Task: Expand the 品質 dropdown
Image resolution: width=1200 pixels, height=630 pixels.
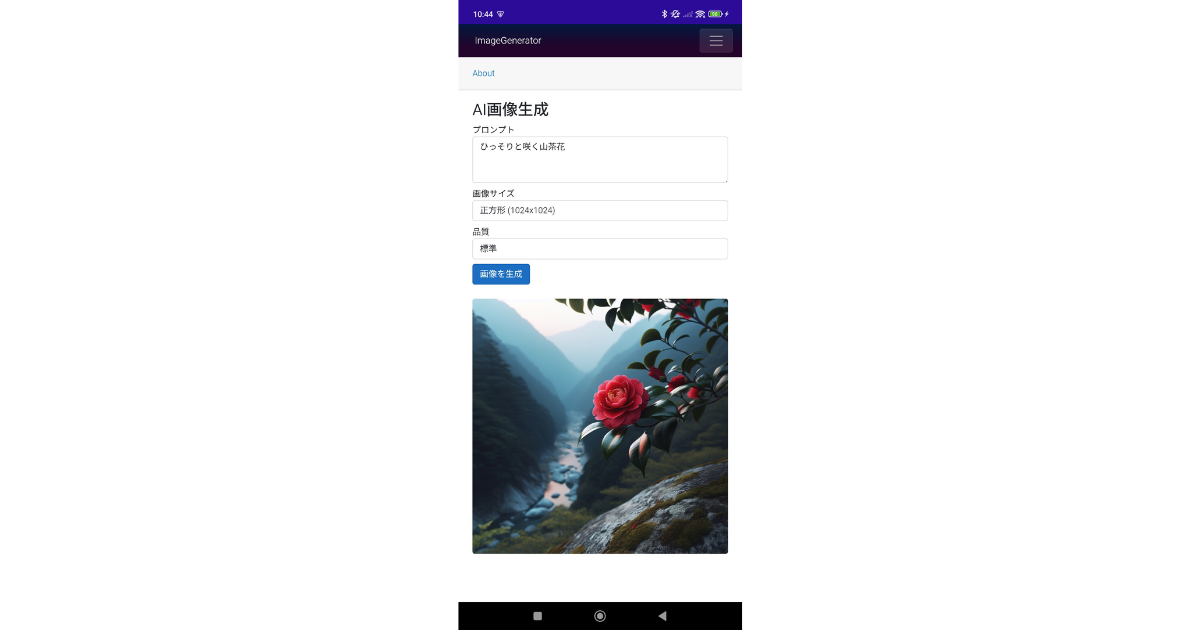Action: tap(599, 249)
